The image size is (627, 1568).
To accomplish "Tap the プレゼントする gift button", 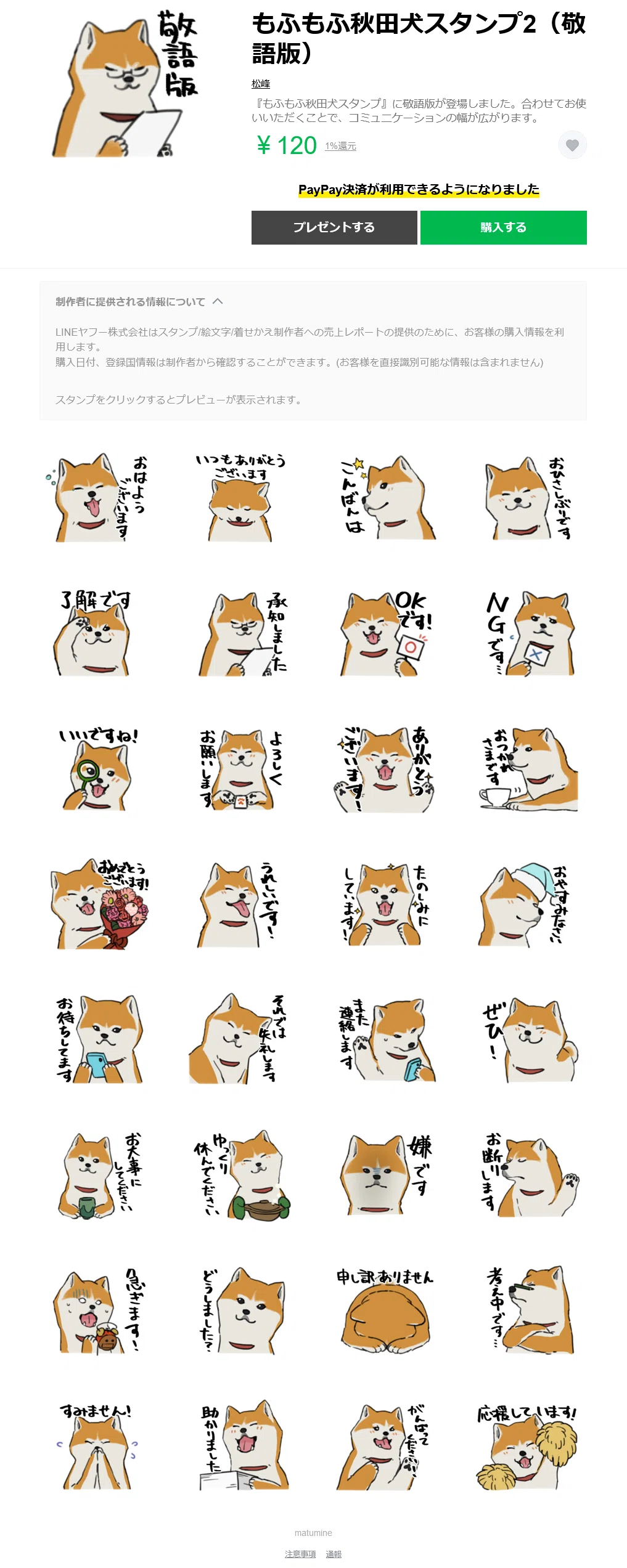I will [334, 227].
